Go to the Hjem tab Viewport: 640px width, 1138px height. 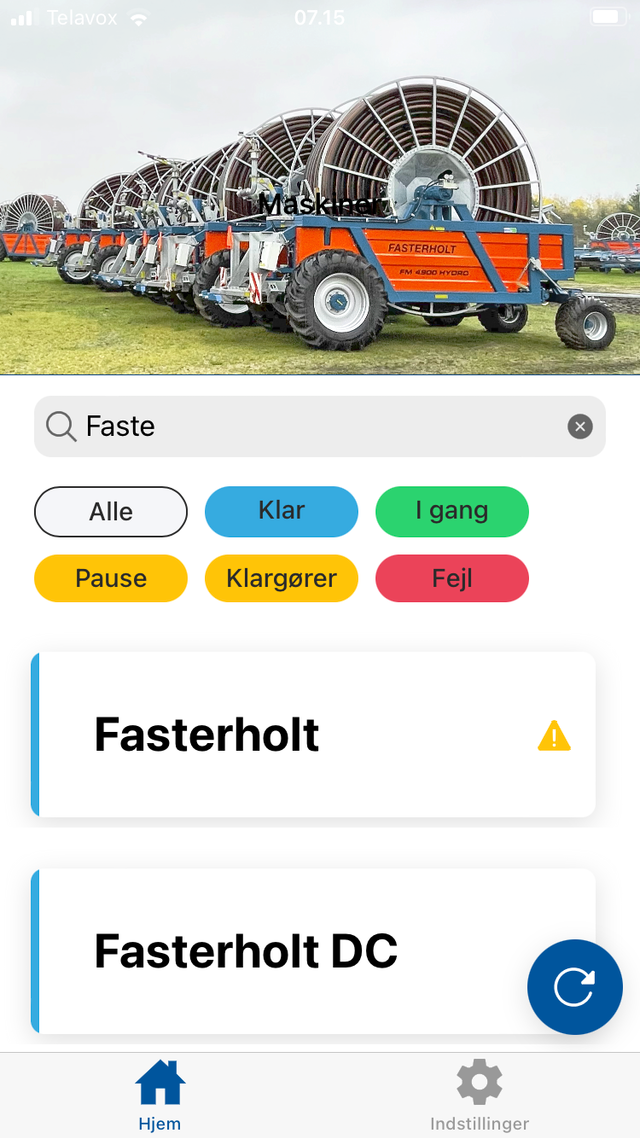click(160, 1095)
